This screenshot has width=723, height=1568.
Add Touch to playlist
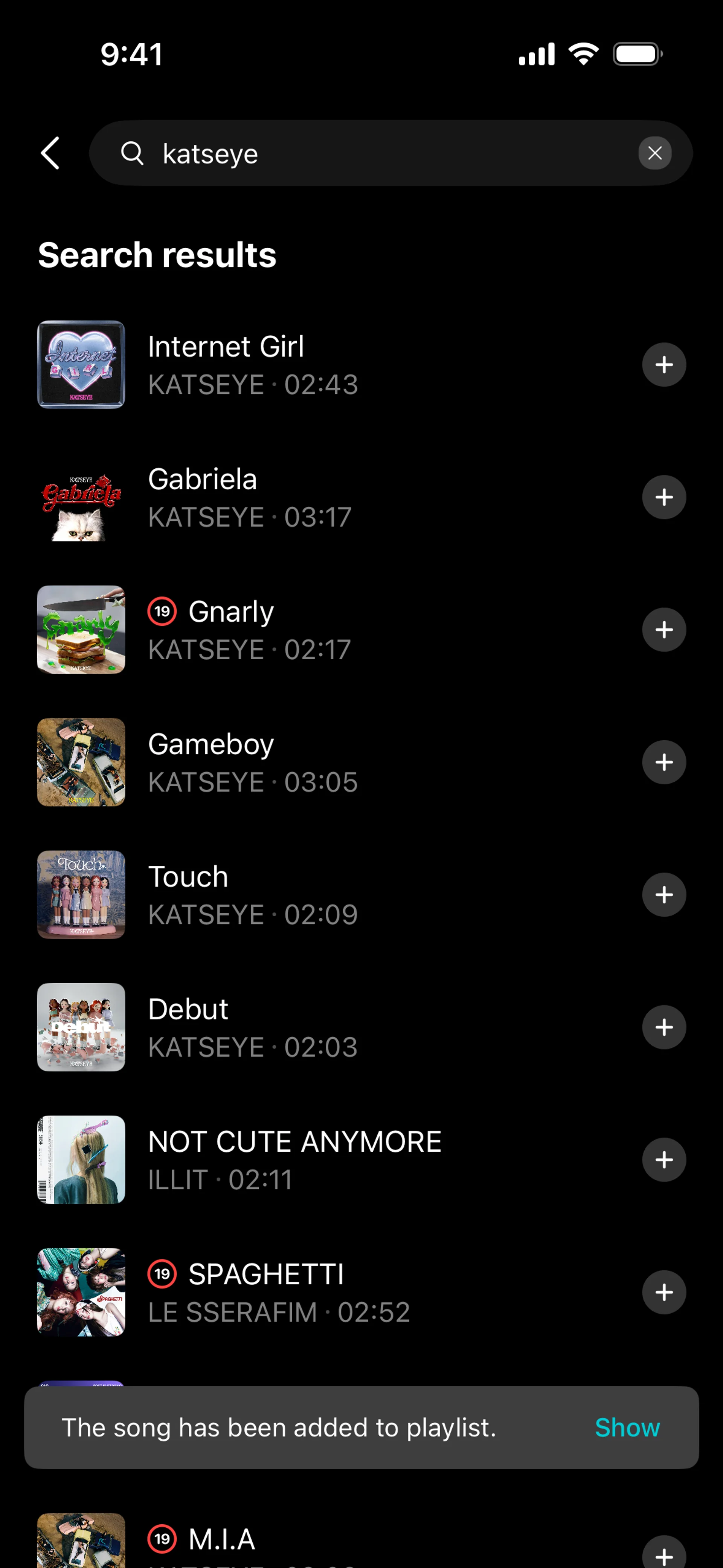point(664,895)
